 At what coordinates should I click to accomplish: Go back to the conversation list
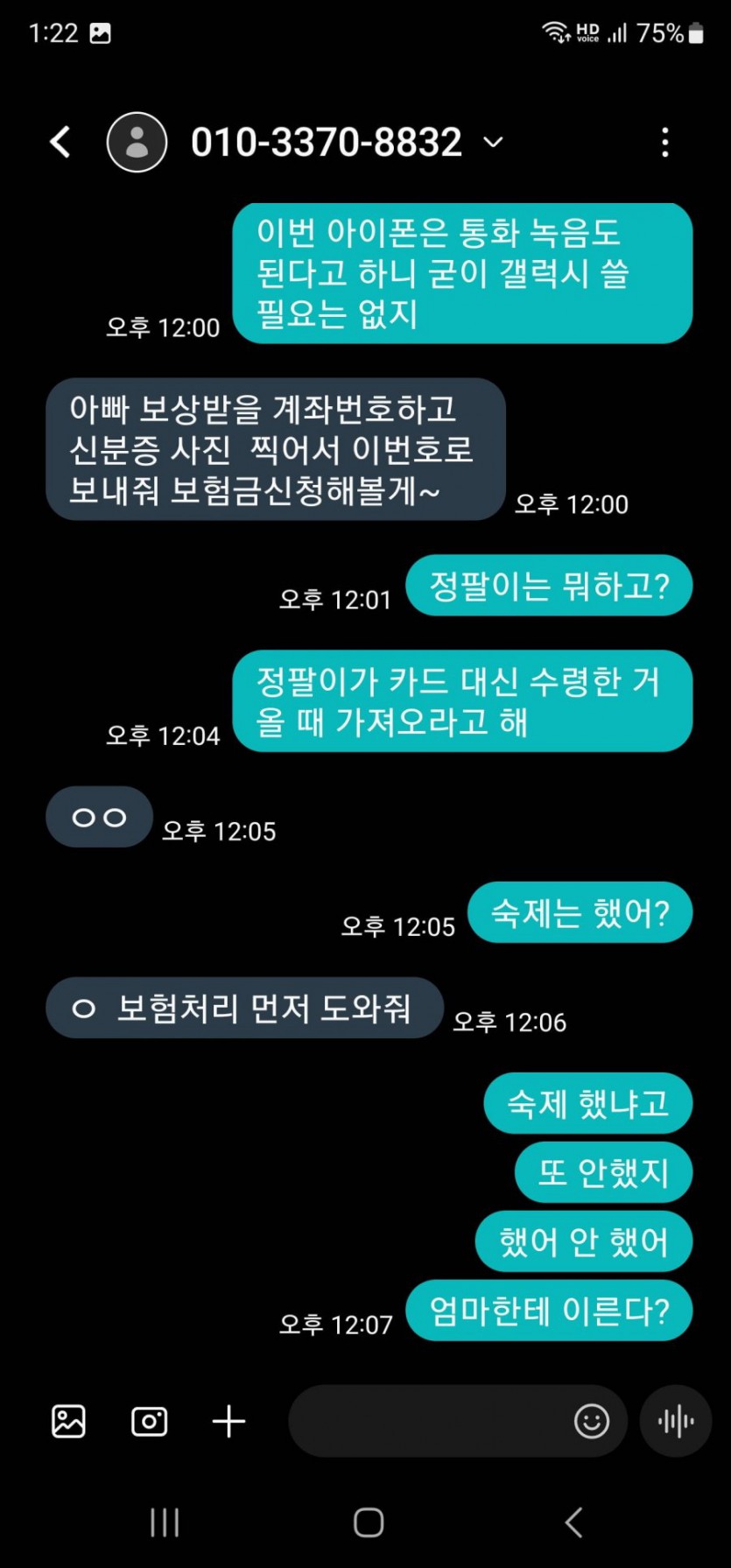[60, 142]
